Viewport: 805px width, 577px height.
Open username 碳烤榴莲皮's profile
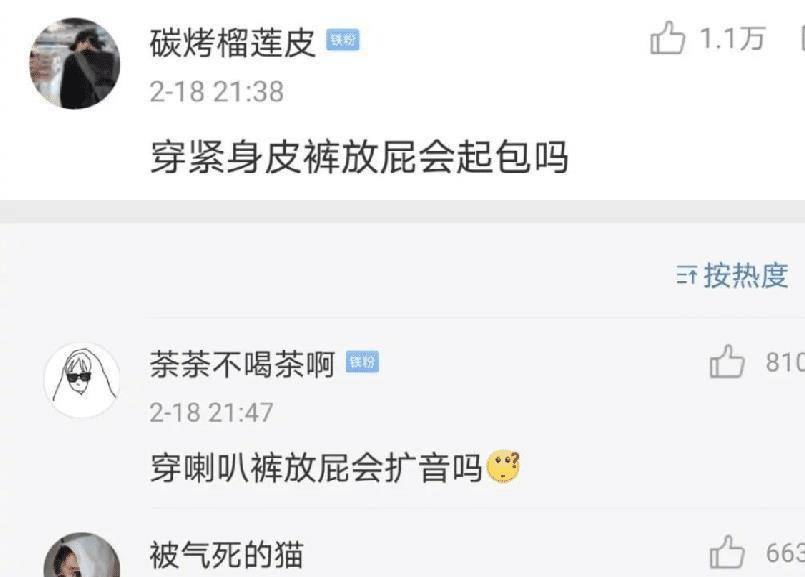pos(232,42)
